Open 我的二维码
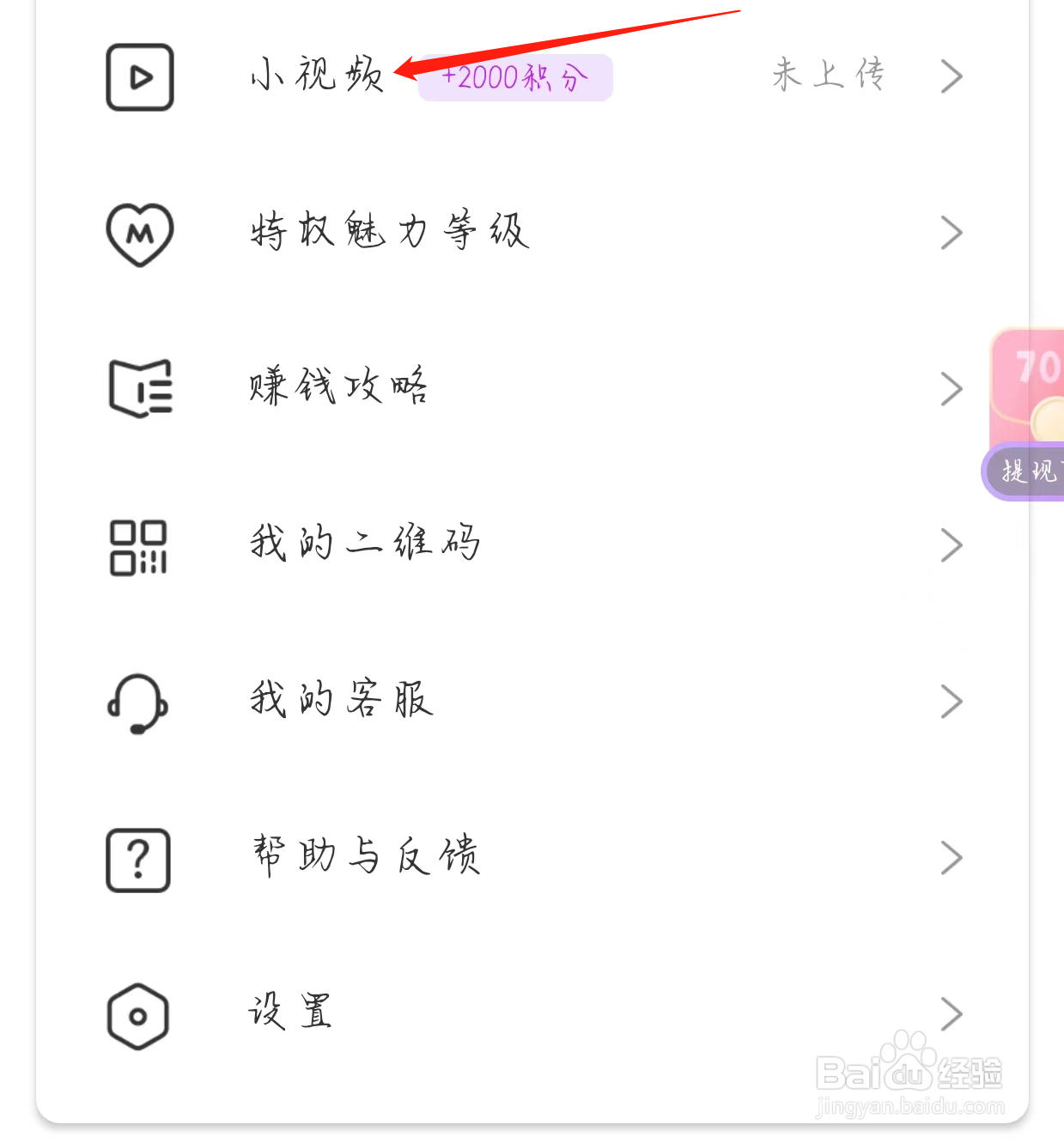 click(365, 544)
